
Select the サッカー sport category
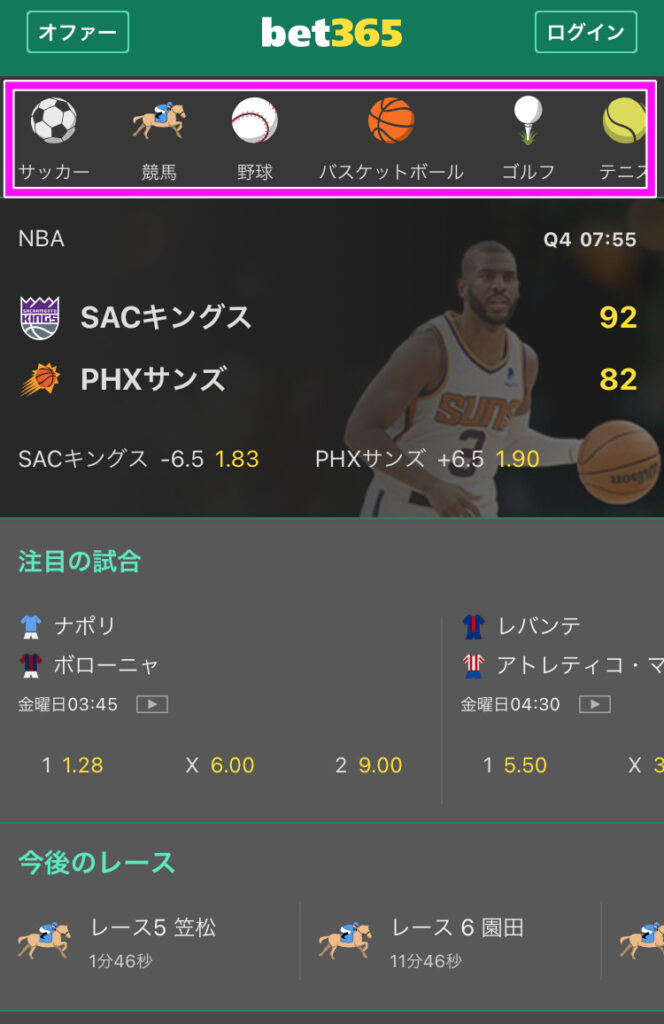54,139
